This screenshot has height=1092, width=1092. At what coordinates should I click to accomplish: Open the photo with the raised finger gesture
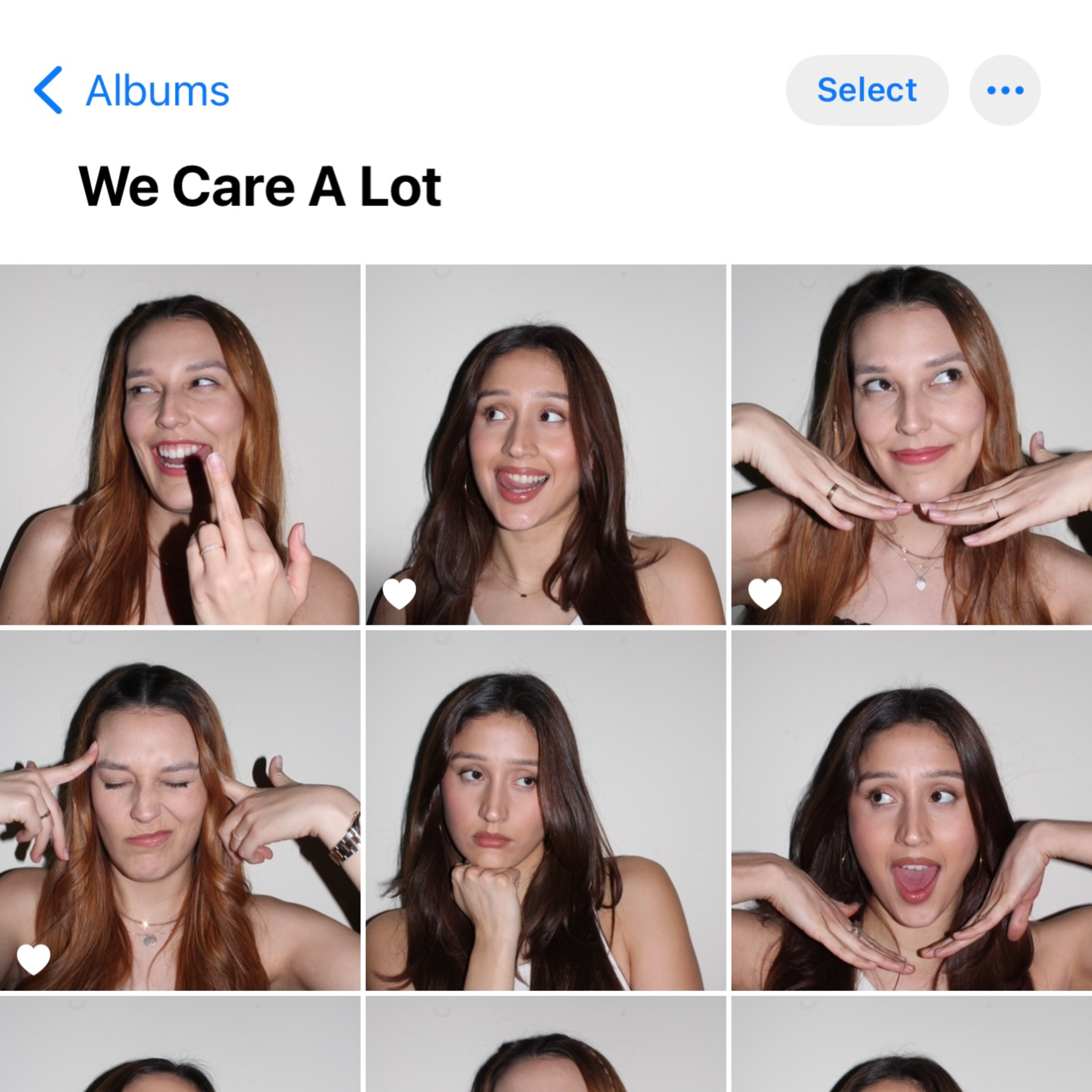click(x=179, y=444)
